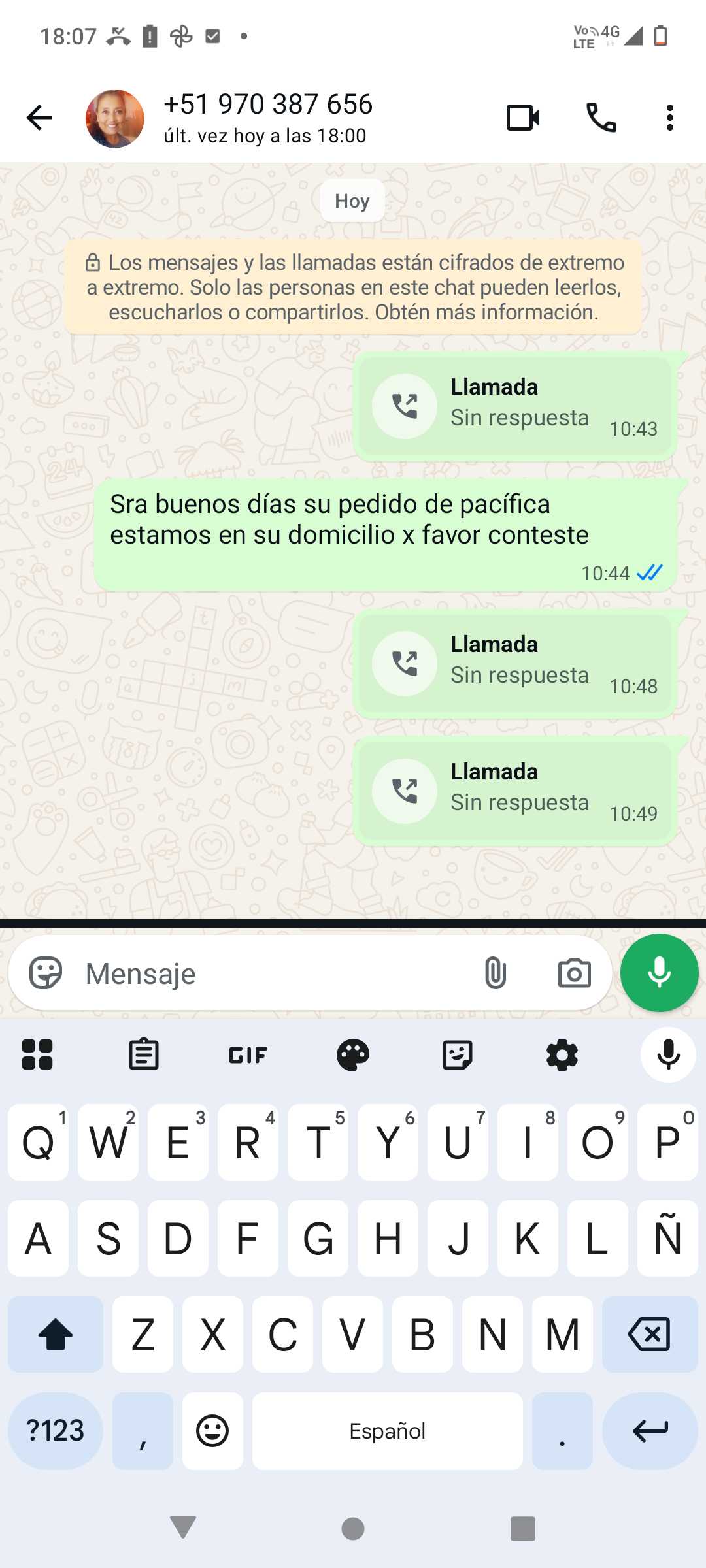
Task: Tap the backspace key
Action: [650, 1334]
